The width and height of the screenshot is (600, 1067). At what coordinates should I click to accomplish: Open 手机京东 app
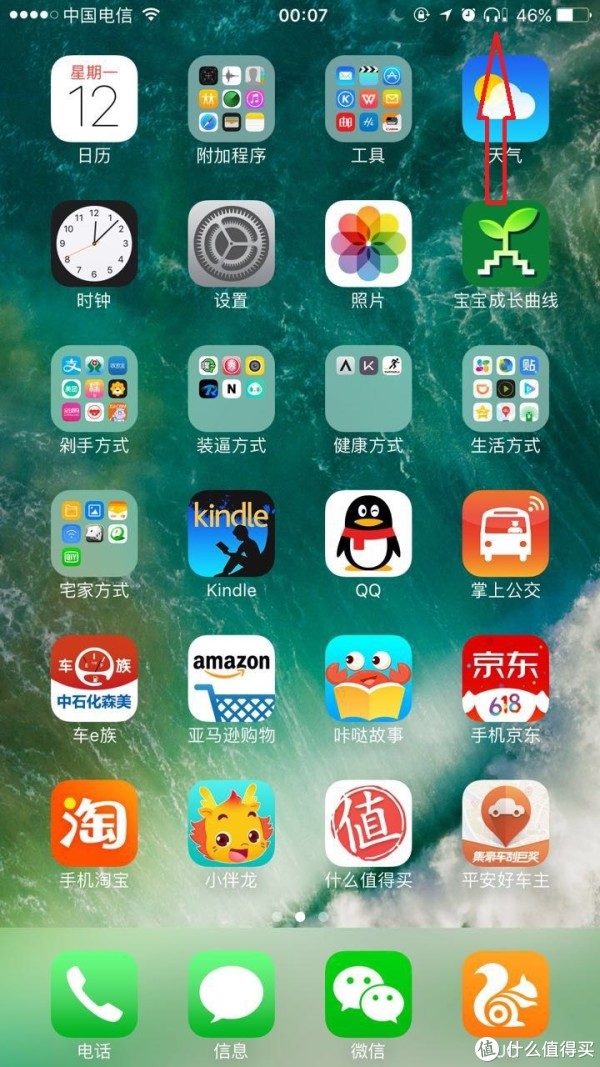tap(505, 679)
